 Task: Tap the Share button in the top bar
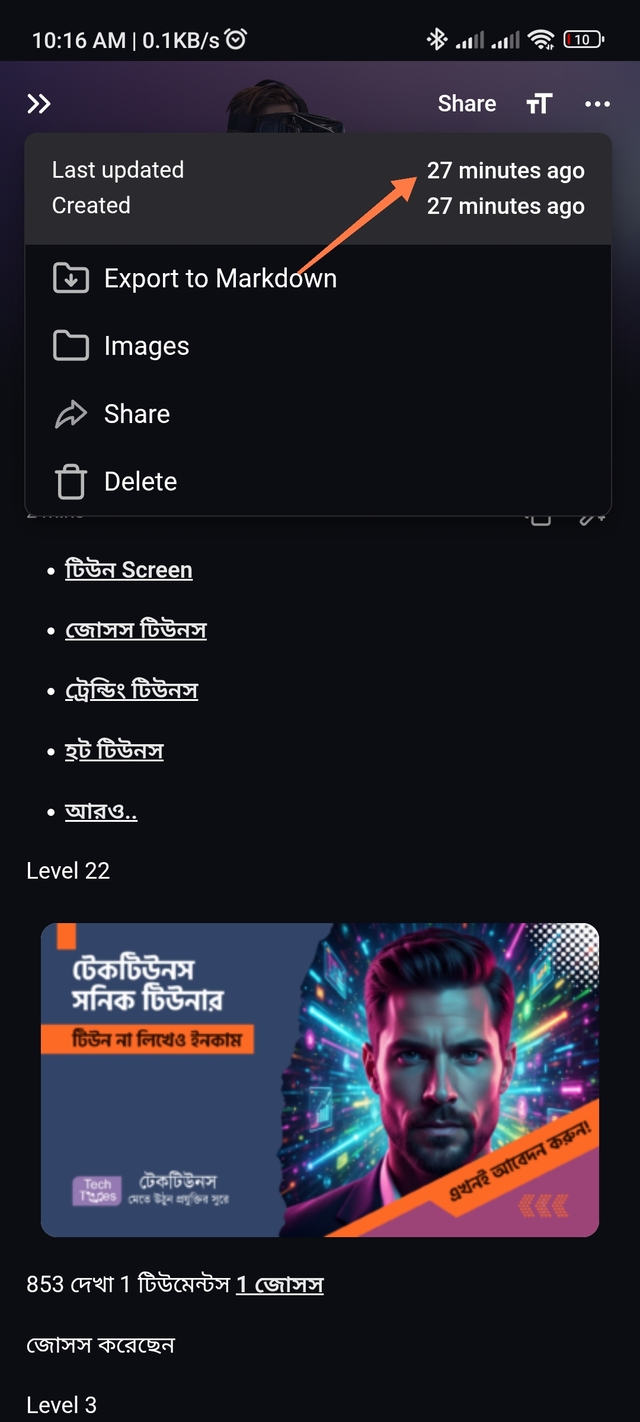pos(466,104)
